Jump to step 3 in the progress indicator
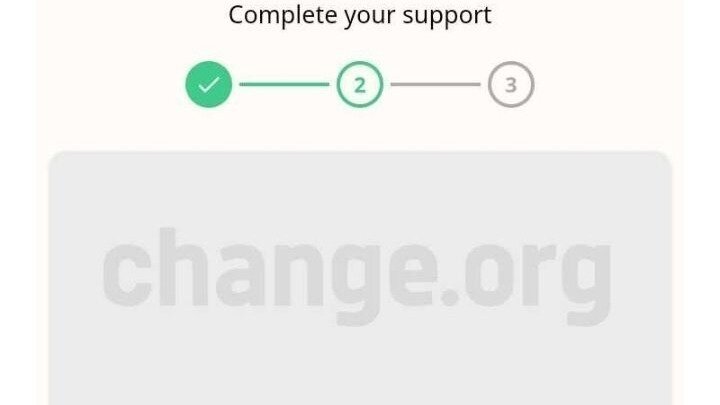This screenshot has height=405, width=720. point(511,85)
